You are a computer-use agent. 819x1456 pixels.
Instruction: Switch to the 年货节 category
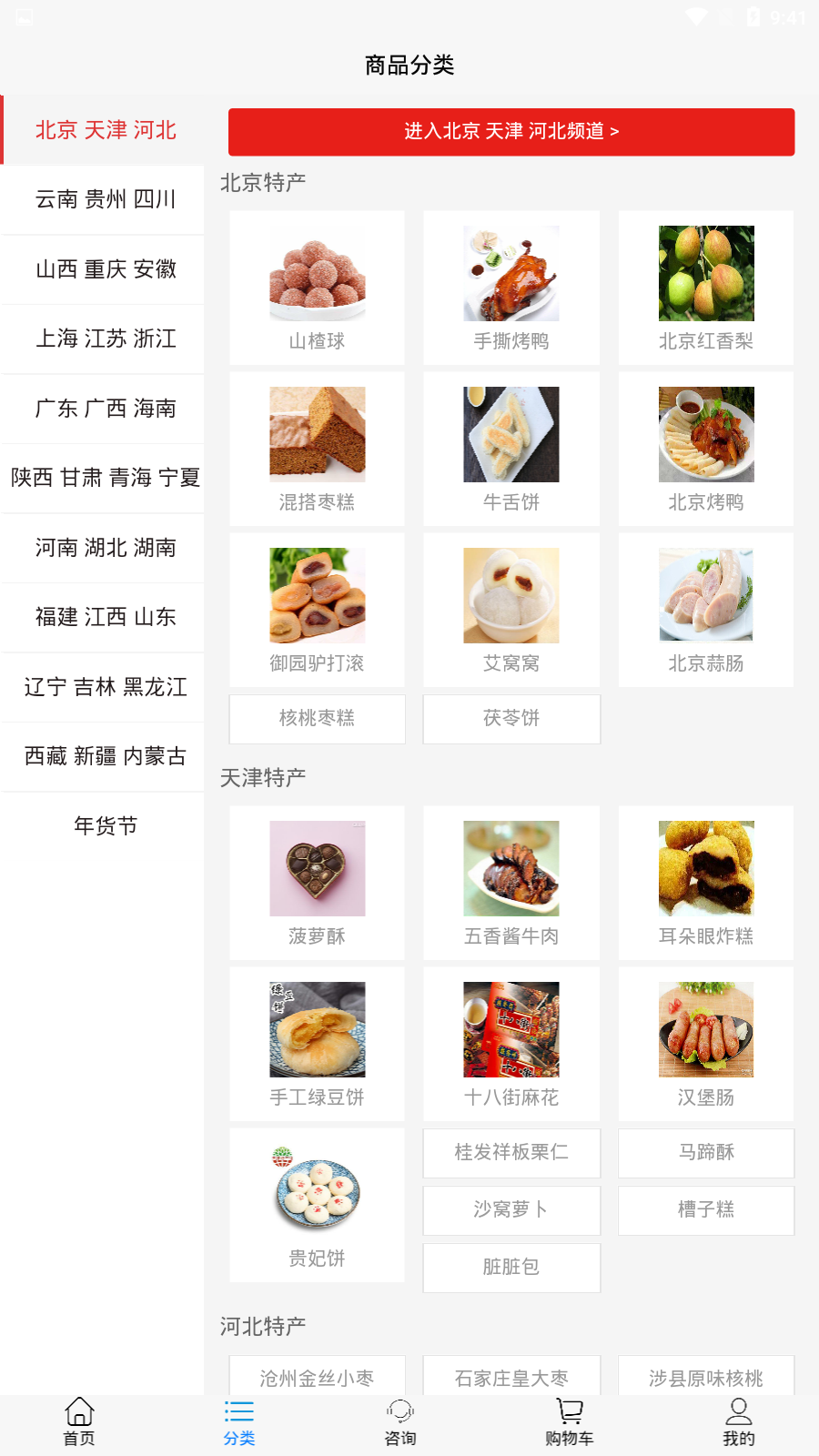102,826
